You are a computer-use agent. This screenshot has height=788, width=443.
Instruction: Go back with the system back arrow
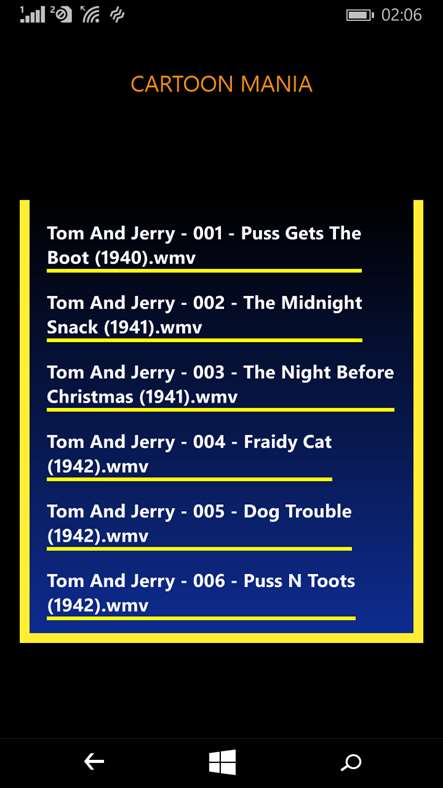94,762
